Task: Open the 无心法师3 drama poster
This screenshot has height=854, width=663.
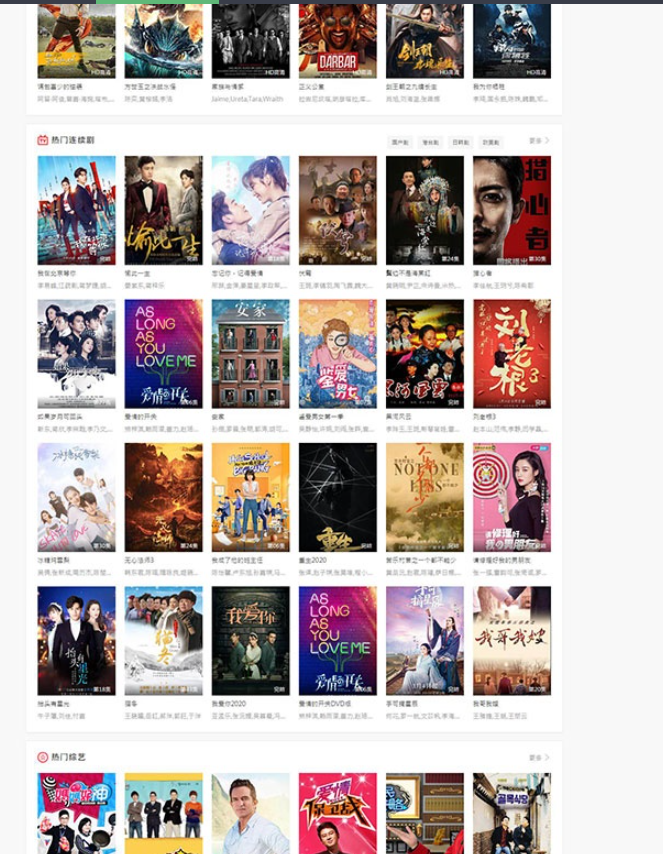Action: 163,497
